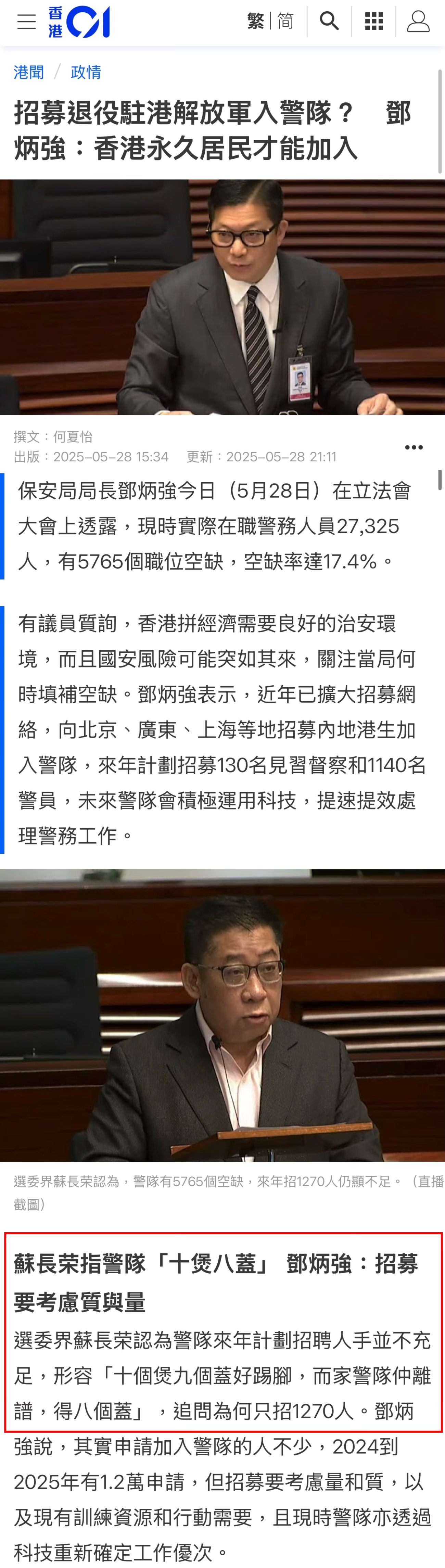The width and height of the screenshot is (445, 1568).
Task: Open the search magnifier
Action: pos(329,22)
